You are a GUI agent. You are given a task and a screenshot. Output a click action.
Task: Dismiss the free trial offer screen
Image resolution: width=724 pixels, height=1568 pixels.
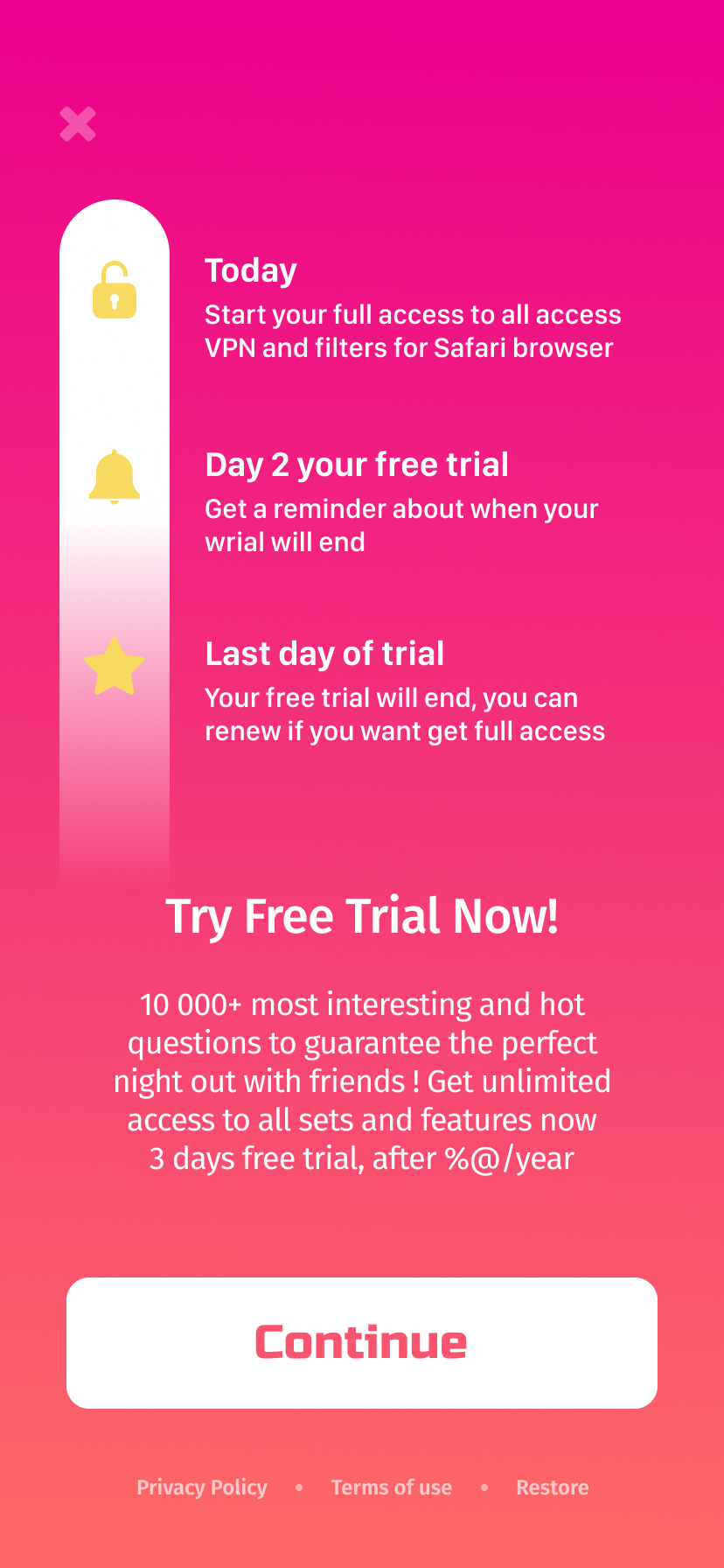click(x=78, y=124)
